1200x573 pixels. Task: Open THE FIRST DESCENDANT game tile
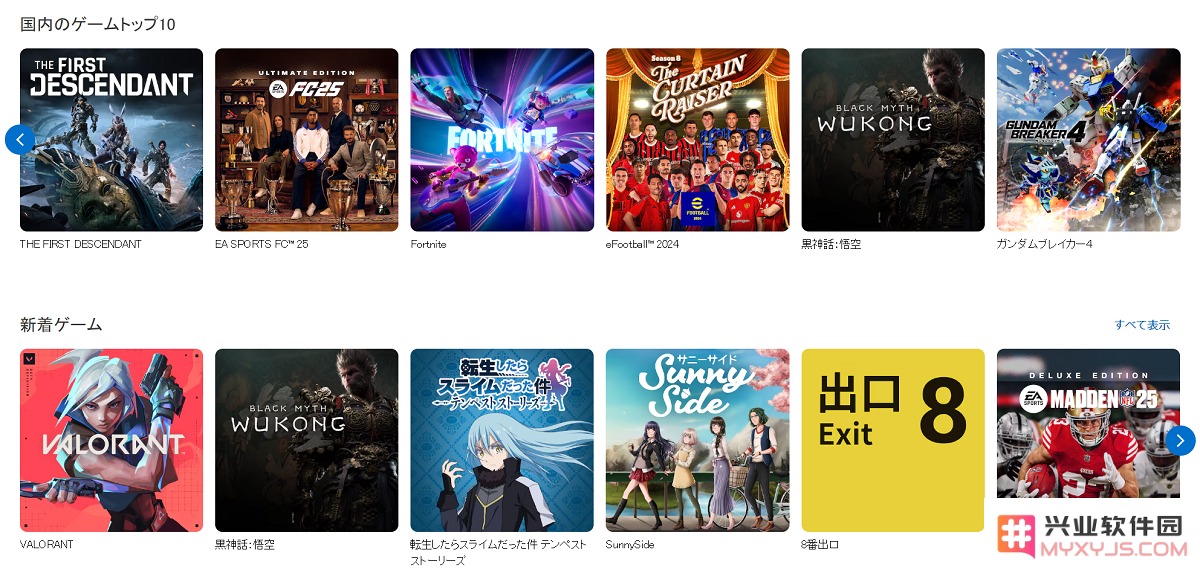click(111, 140)
